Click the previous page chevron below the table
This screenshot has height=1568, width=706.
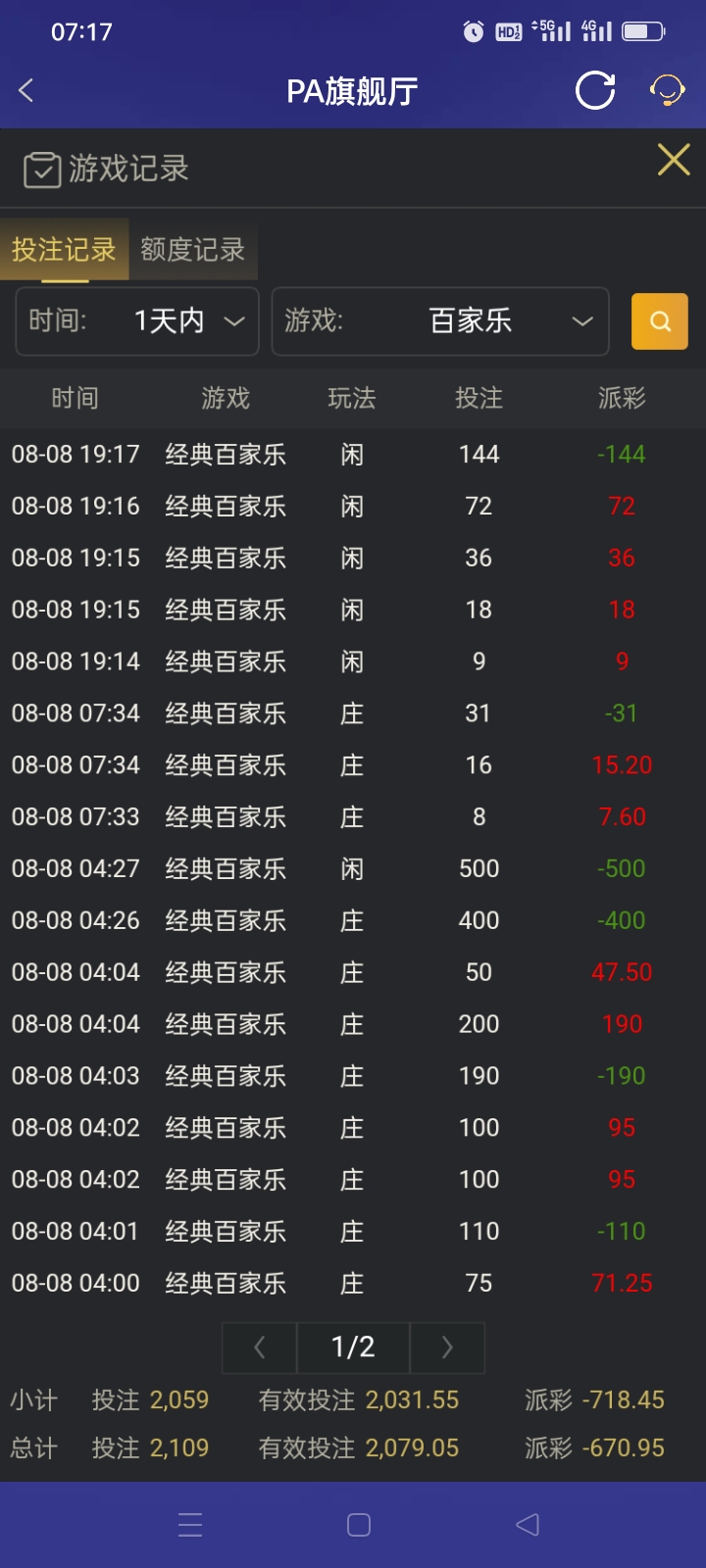[x=259, y=1347]
